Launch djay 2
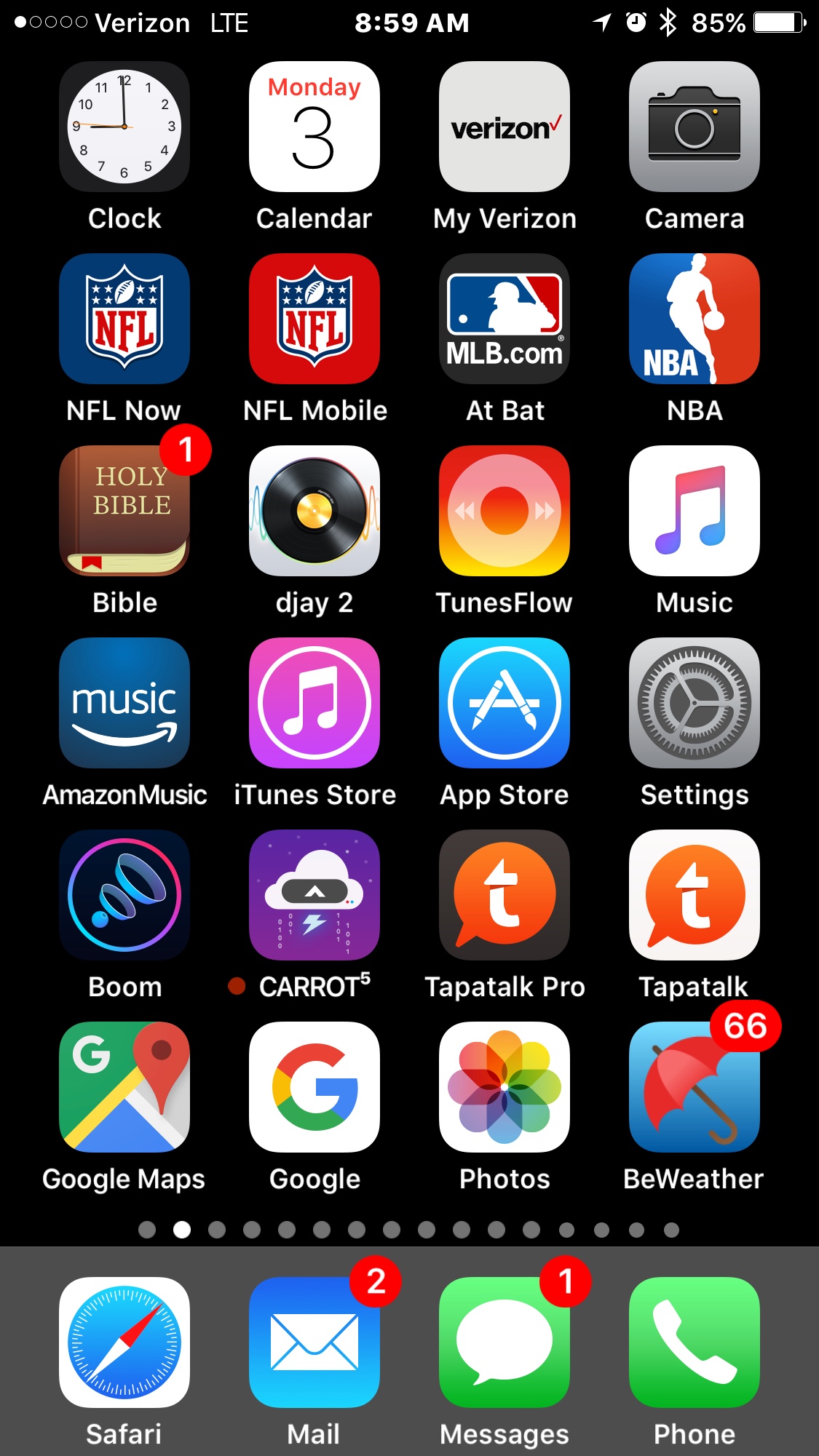Viewport: 819px width, 1456px height. tap(314, 511)
